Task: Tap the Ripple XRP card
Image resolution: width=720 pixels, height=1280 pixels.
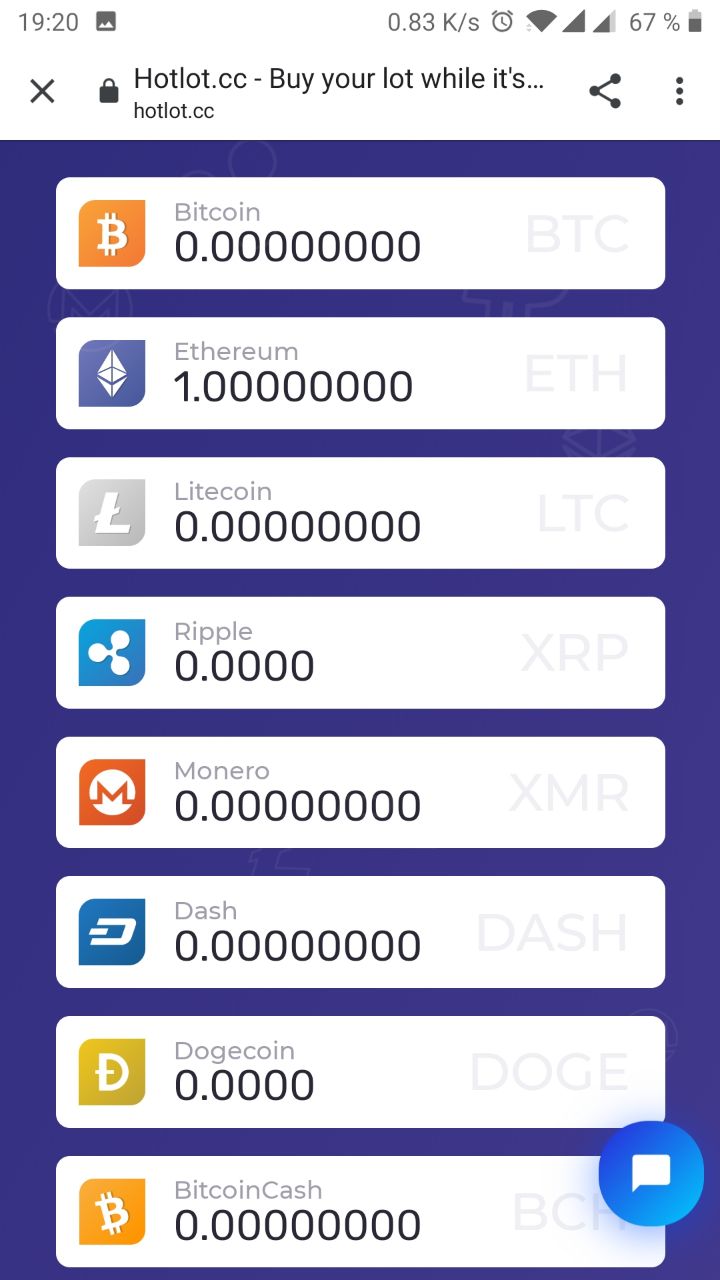Action: click(360, 653)
